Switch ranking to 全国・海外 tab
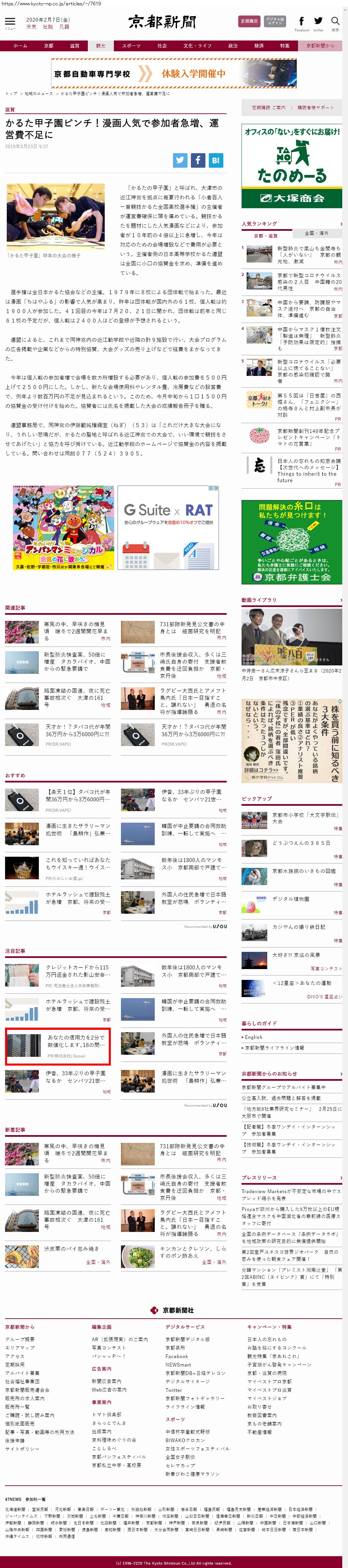 coord(316,233)
